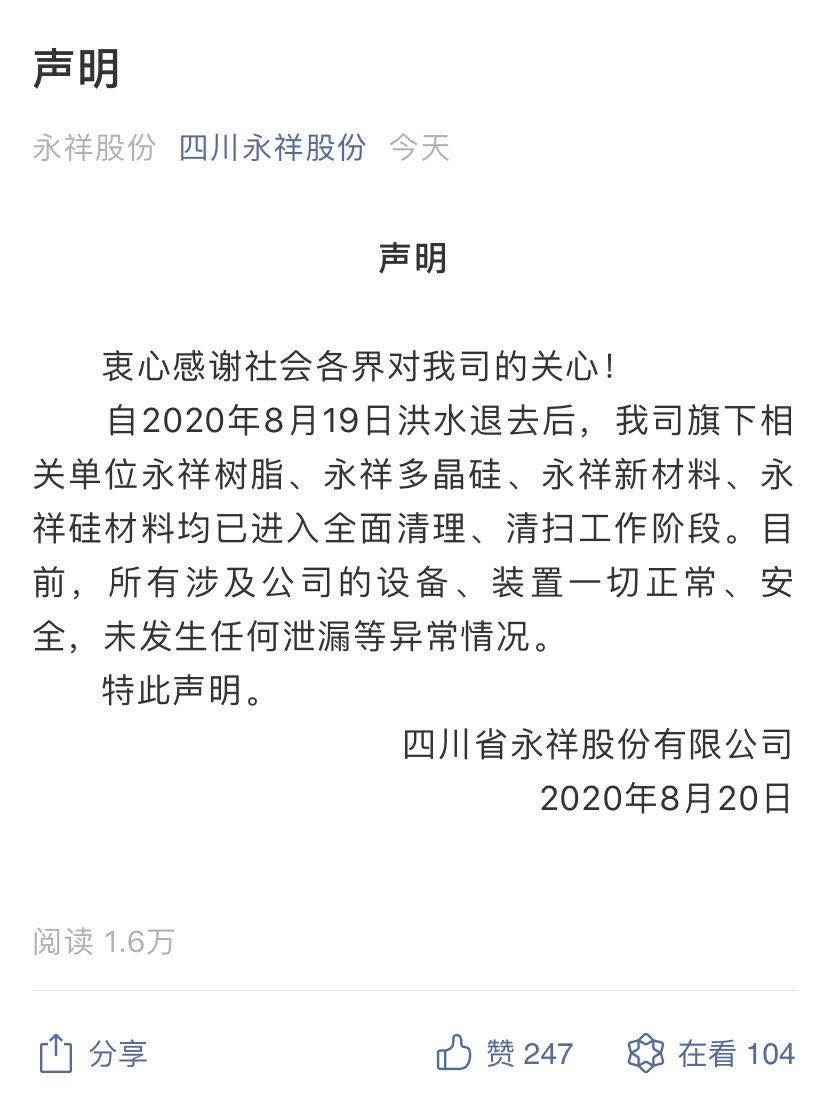Share this article via 分享

point(92,1053)
